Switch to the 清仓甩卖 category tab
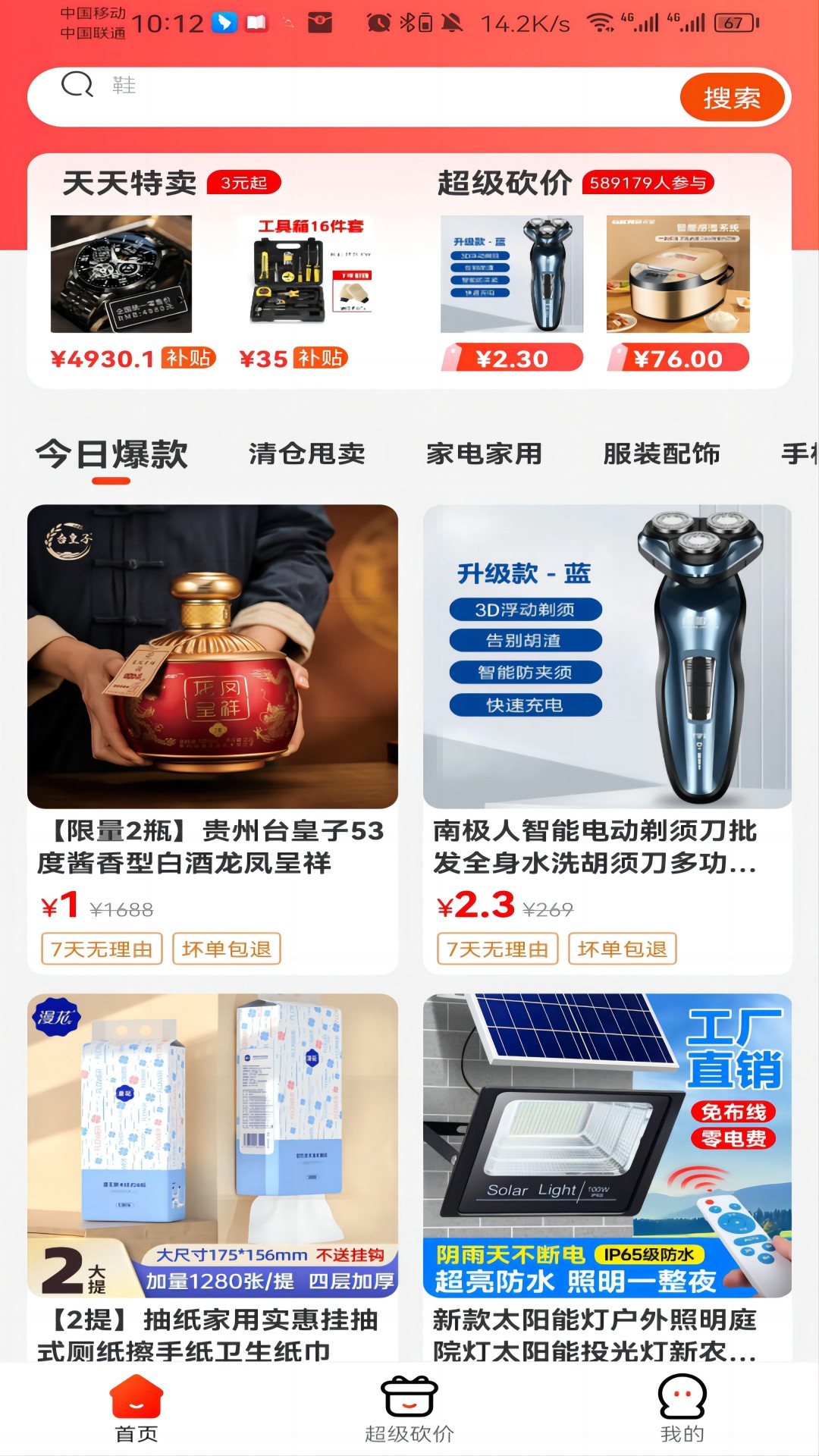This screenshot has width=819, height=1456. coord(306,453)
